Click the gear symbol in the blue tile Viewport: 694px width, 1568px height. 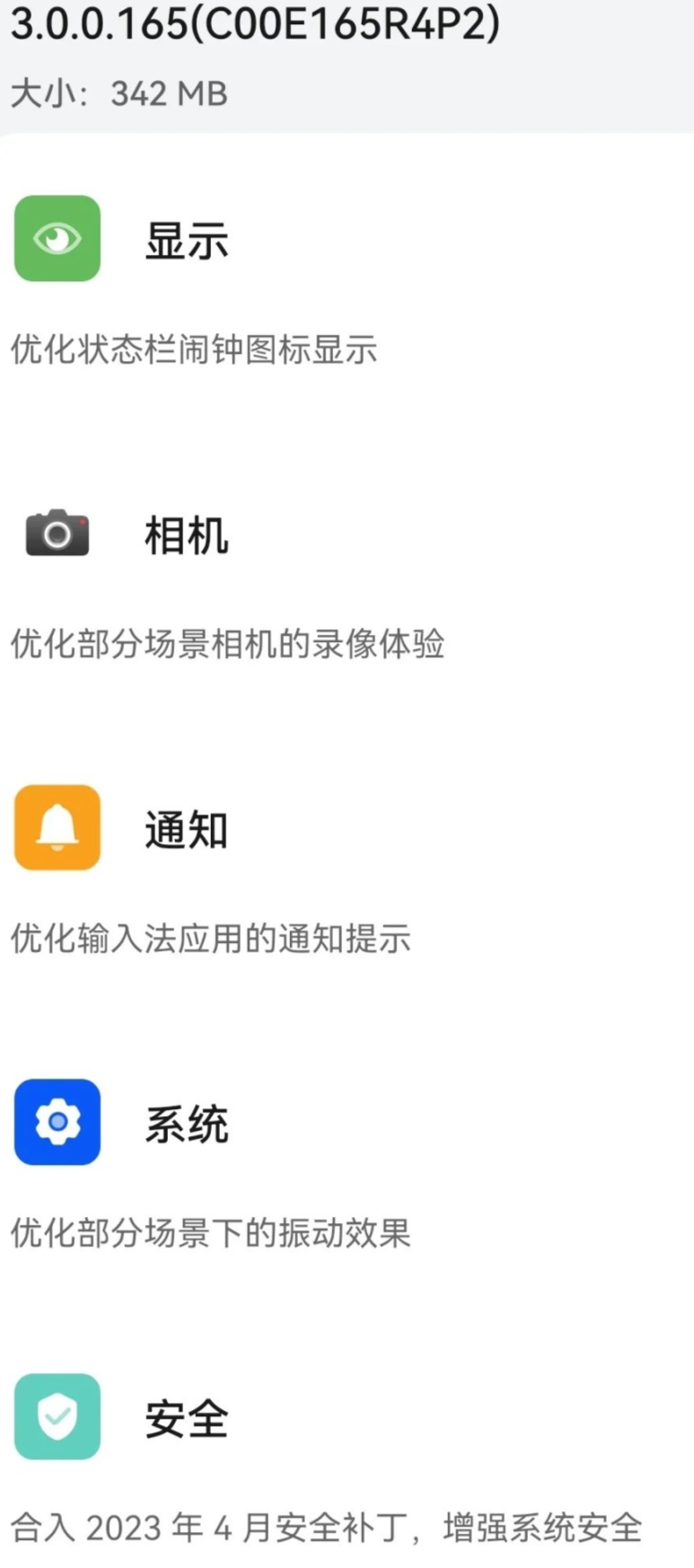click(x=57, y=1123)
